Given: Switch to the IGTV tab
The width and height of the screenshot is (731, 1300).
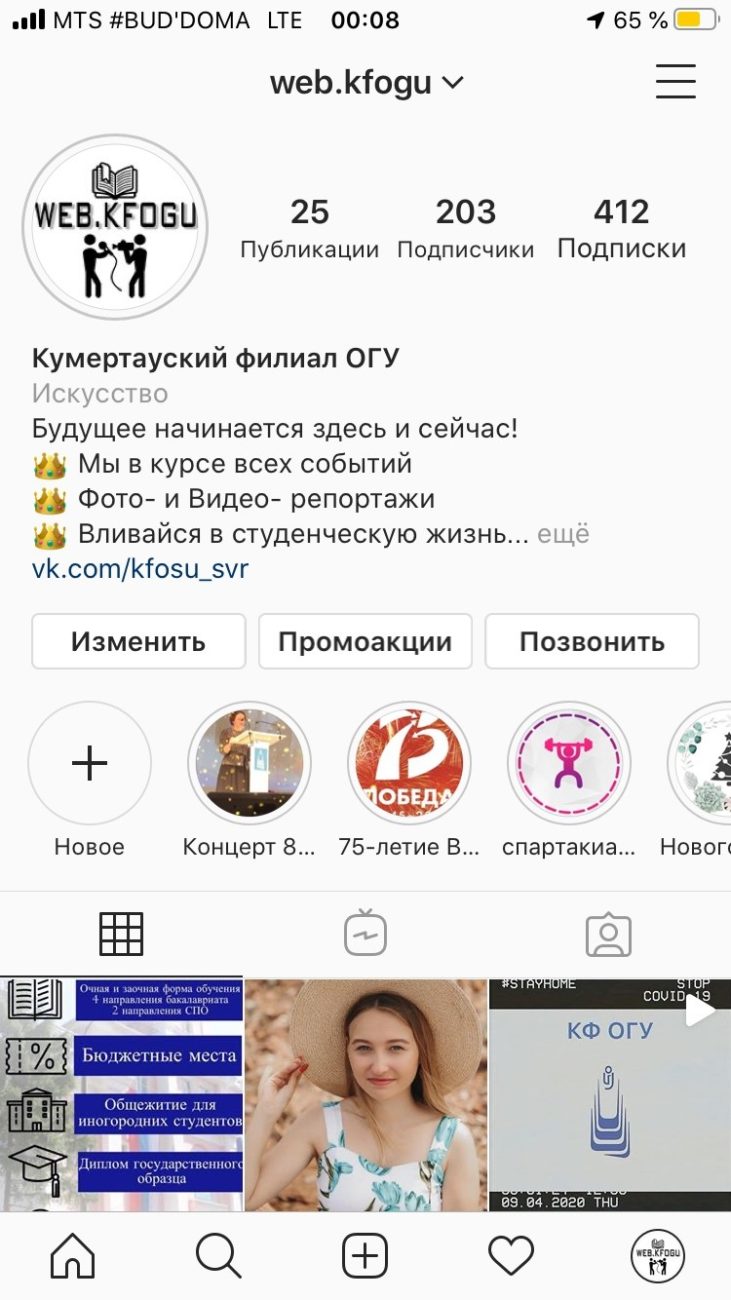Looking at the screenshot, I should point(365,934).
